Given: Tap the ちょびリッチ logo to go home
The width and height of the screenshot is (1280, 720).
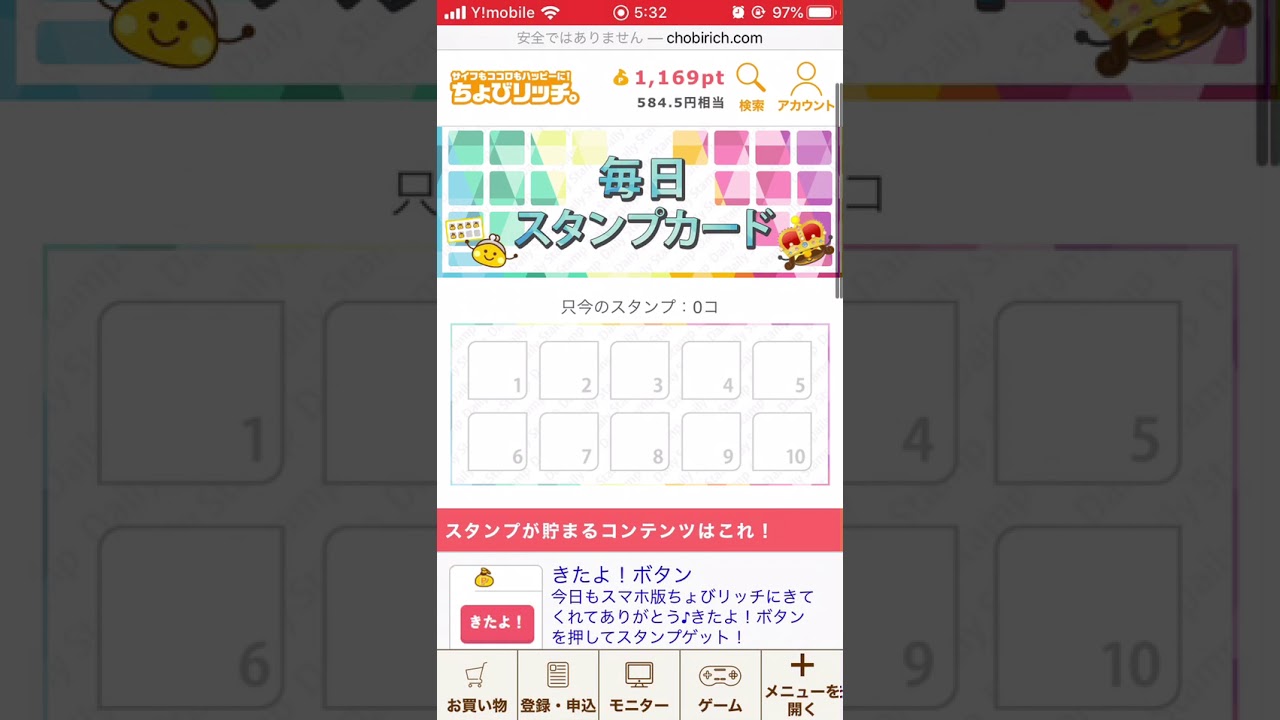Looking at the screenshot, I should coord(515,88).
